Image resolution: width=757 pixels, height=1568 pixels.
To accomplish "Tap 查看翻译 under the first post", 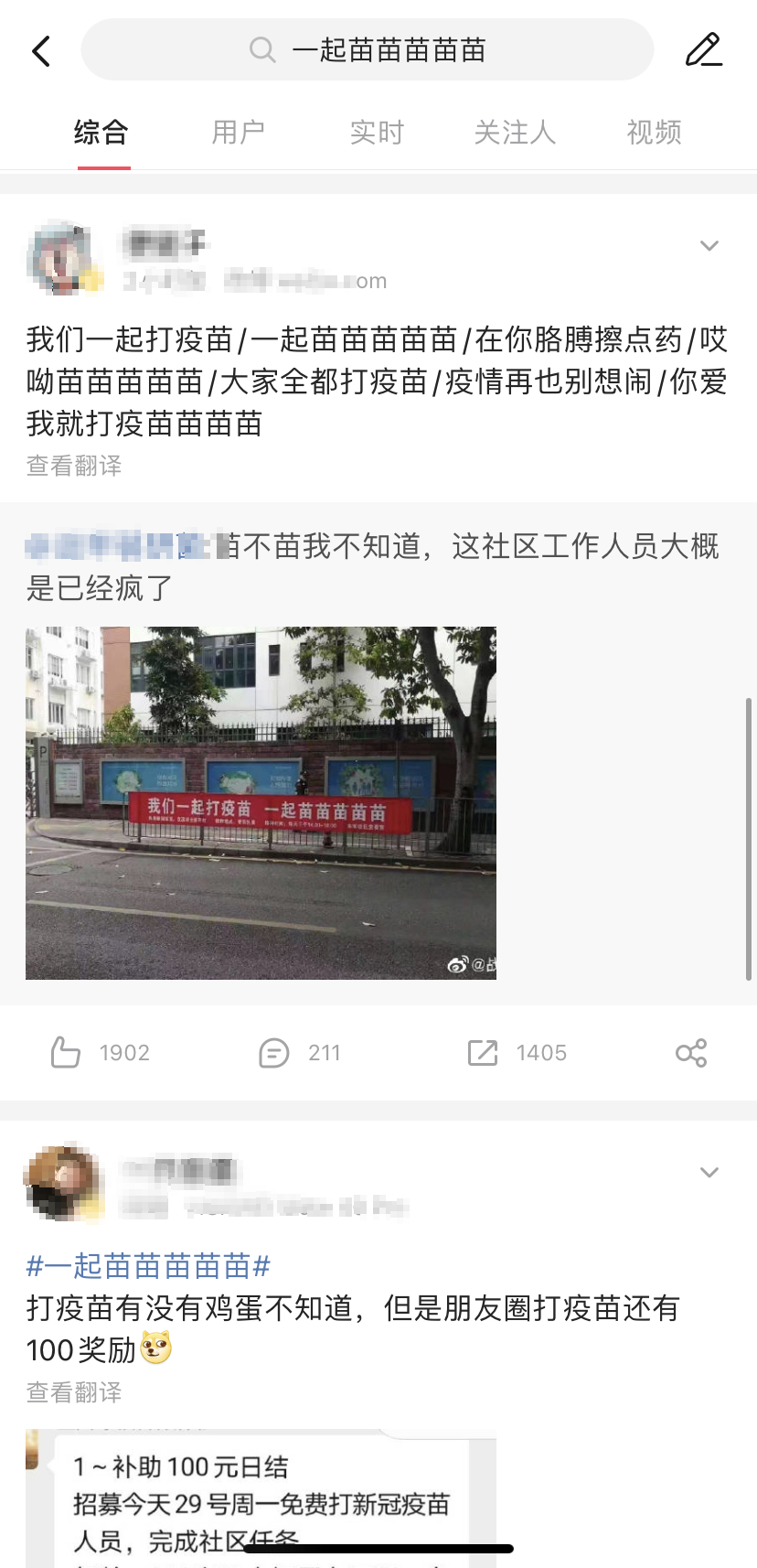I will click(73, 466).
